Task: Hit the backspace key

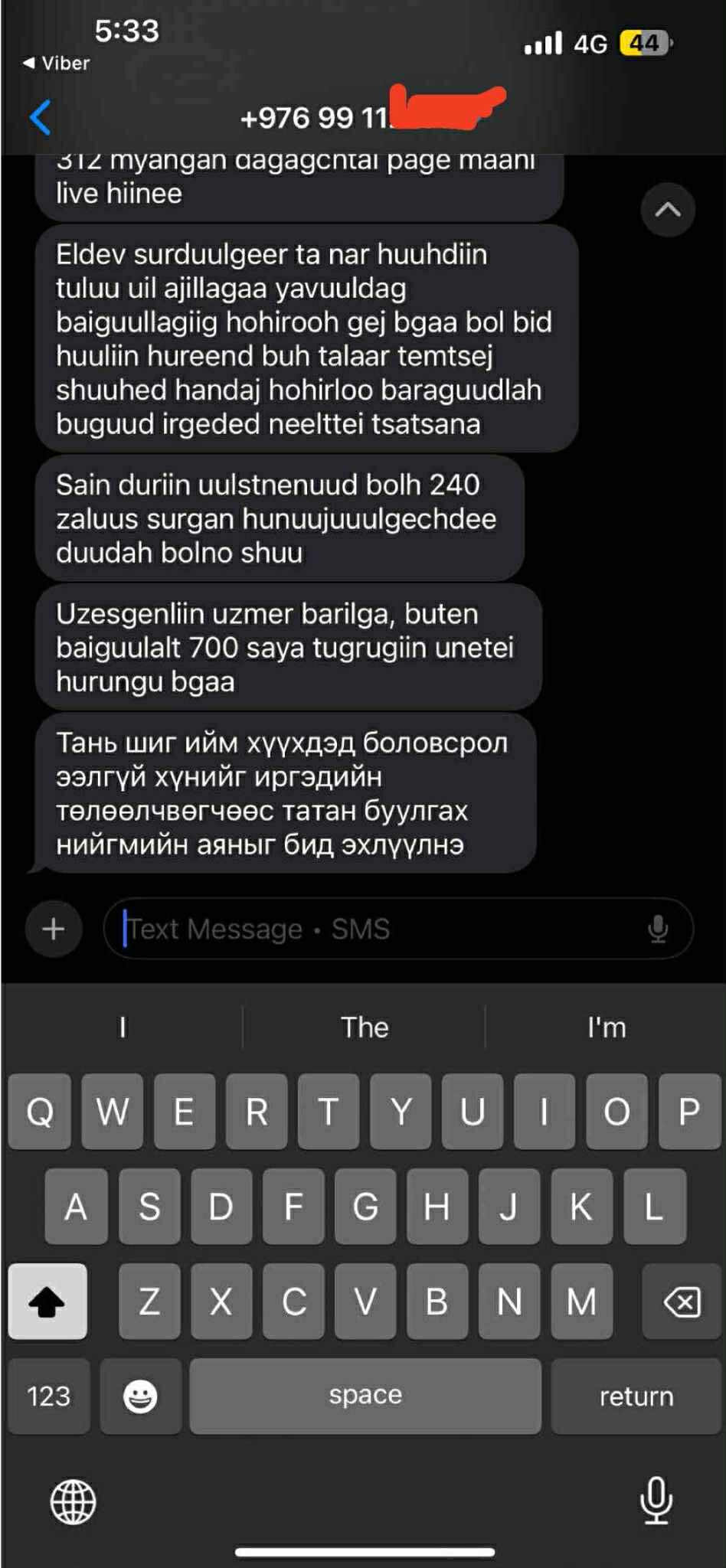Action: [x=682, y=1301]
